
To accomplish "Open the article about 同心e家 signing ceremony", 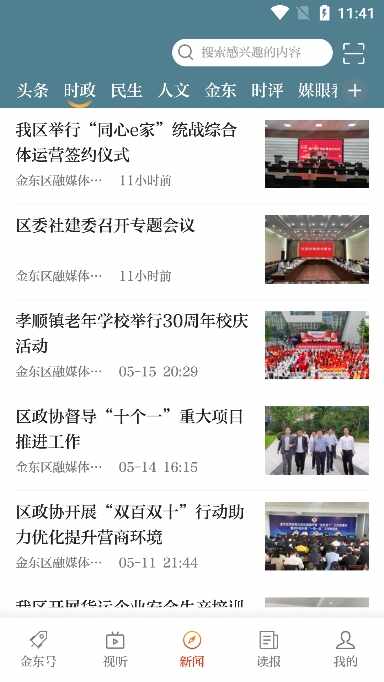I will coord(192,154).
